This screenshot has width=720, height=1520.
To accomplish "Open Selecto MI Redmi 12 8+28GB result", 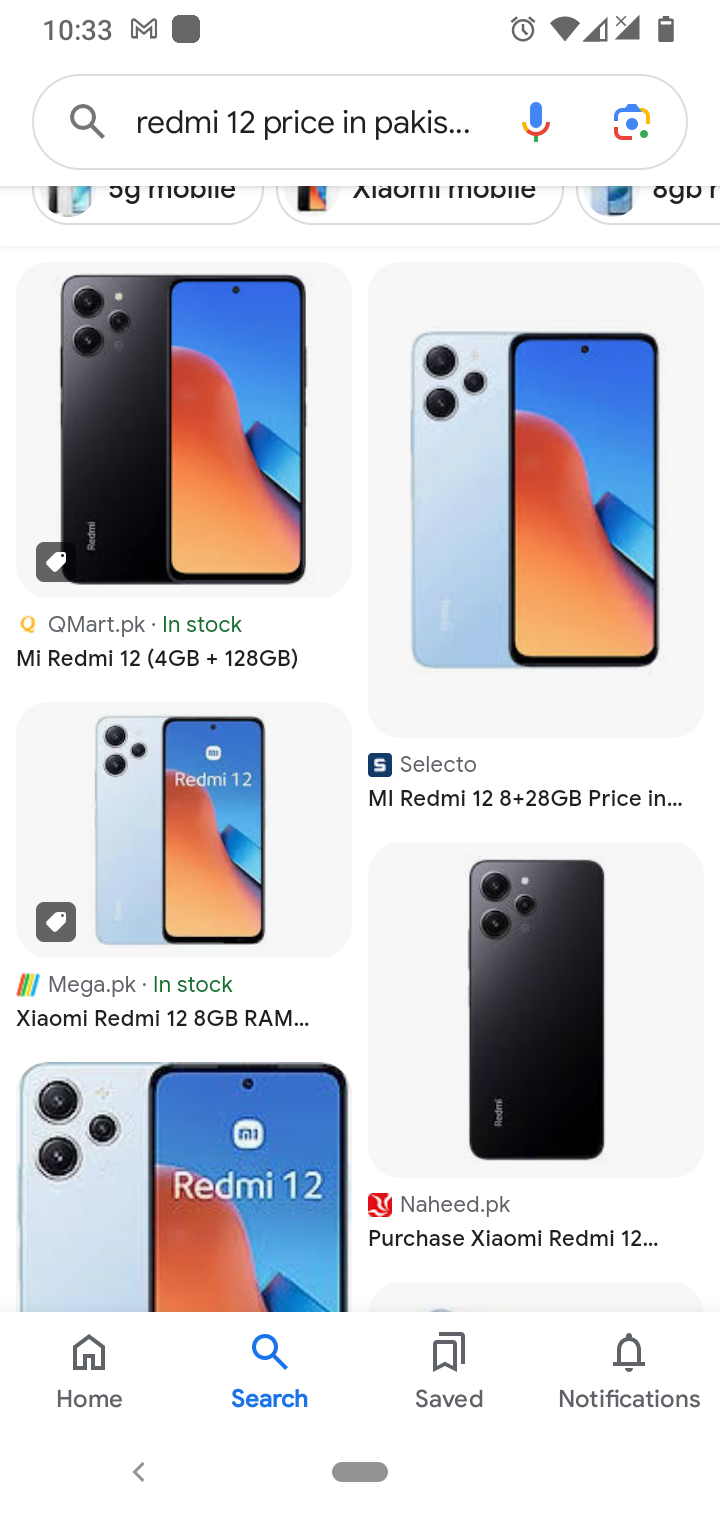I will (x=536, y=500).
